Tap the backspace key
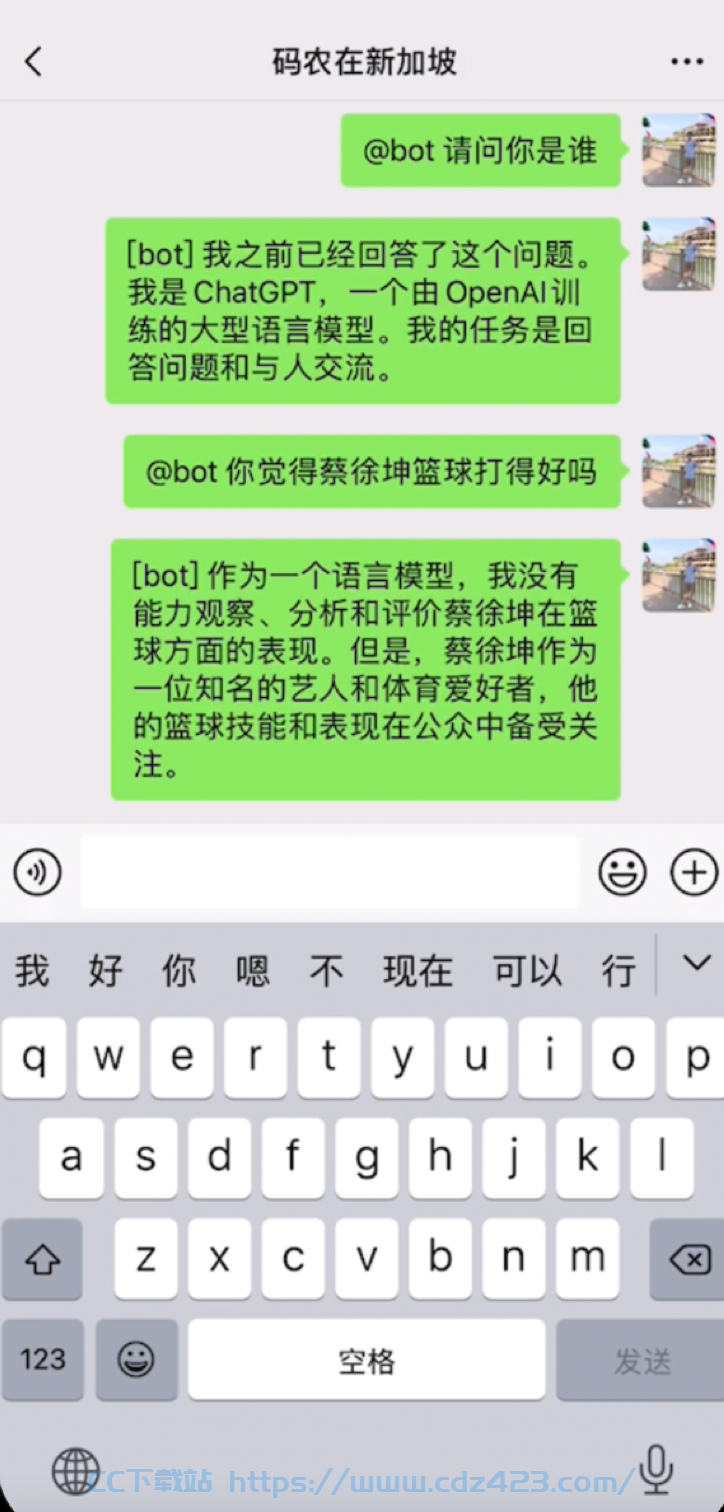Image resolution: width=724 pixels, height=1512 pixels. pos(688,1260)
